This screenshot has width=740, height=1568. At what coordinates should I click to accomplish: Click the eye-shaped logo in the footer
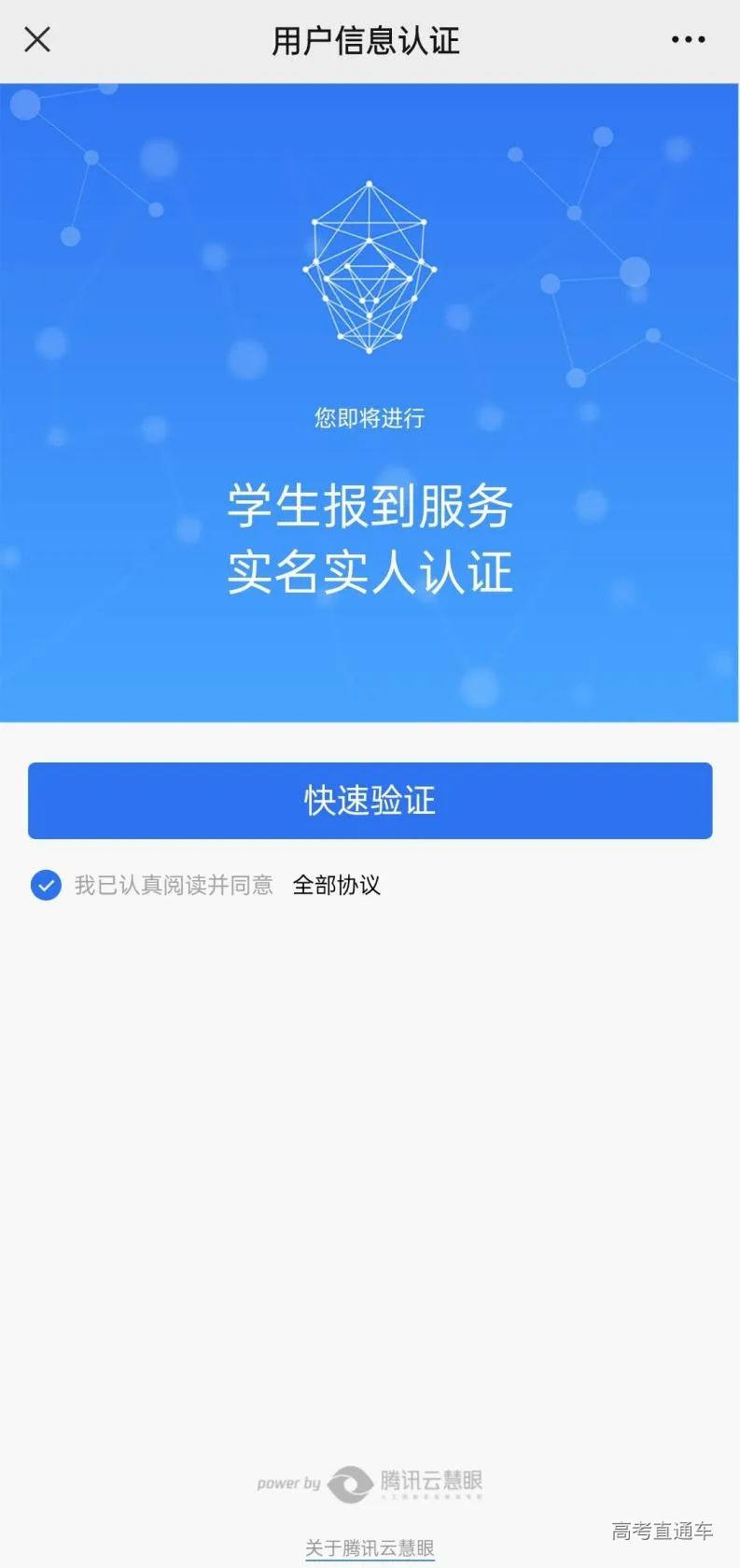point(352,1483)
